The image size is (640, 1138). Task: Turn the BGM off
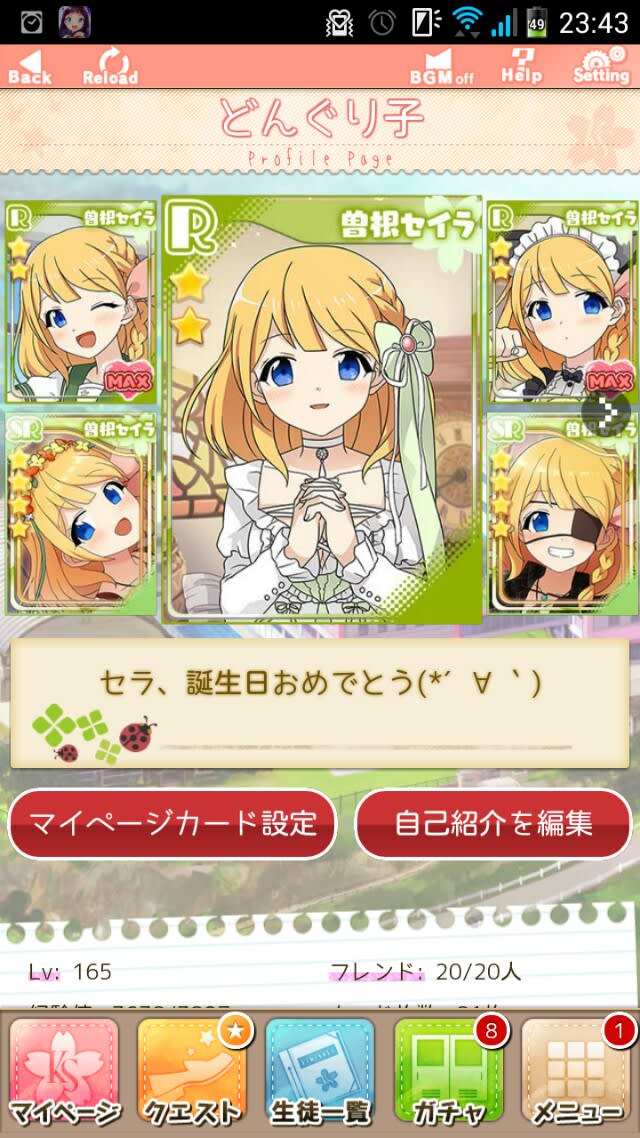[442, 66]
